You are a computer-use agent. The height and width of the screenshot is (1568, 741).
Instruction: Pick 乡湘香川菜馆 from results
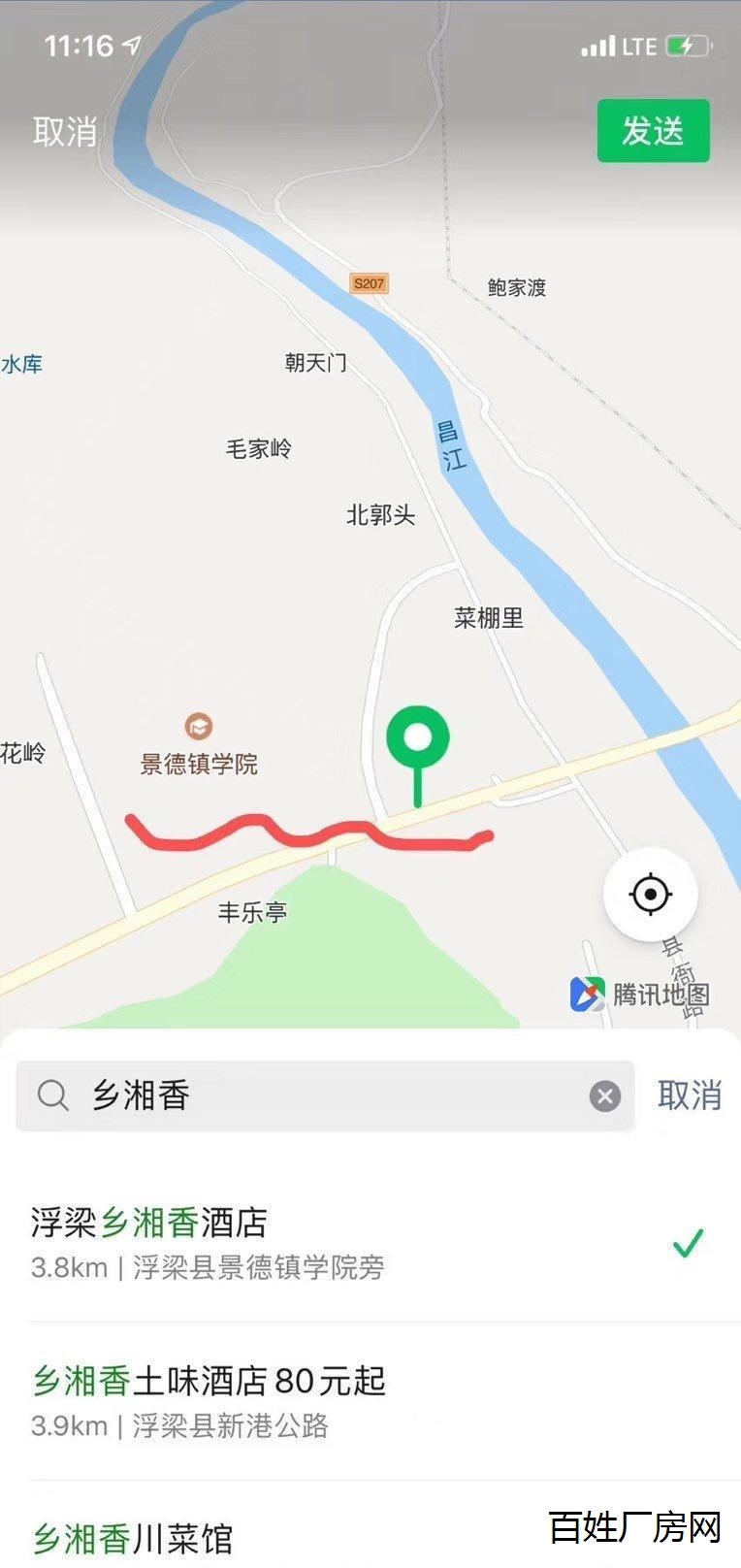tap(370, 1525)
